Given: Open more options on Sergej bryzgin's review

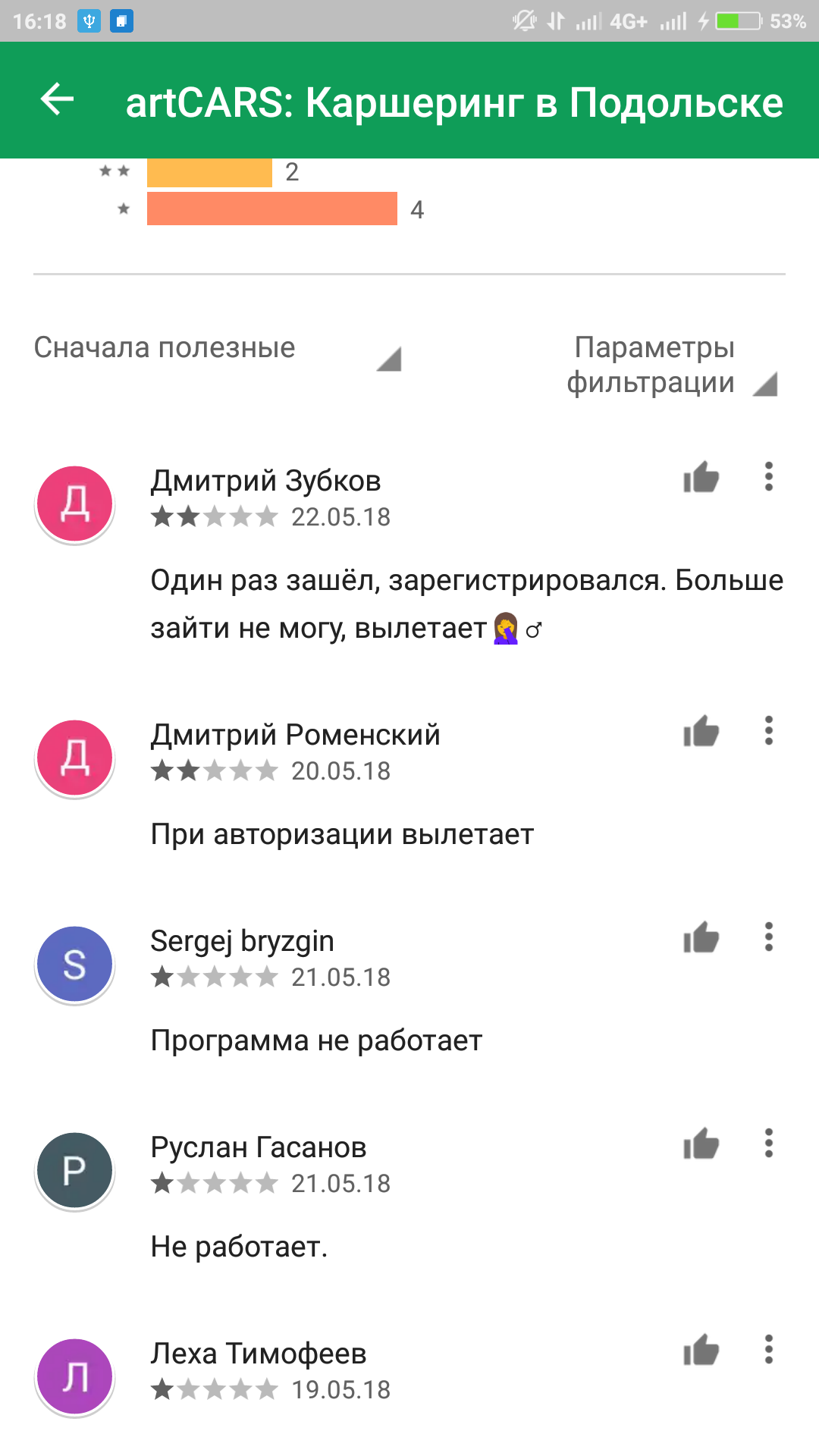Looking at the screenshot, I should point(768,937).
